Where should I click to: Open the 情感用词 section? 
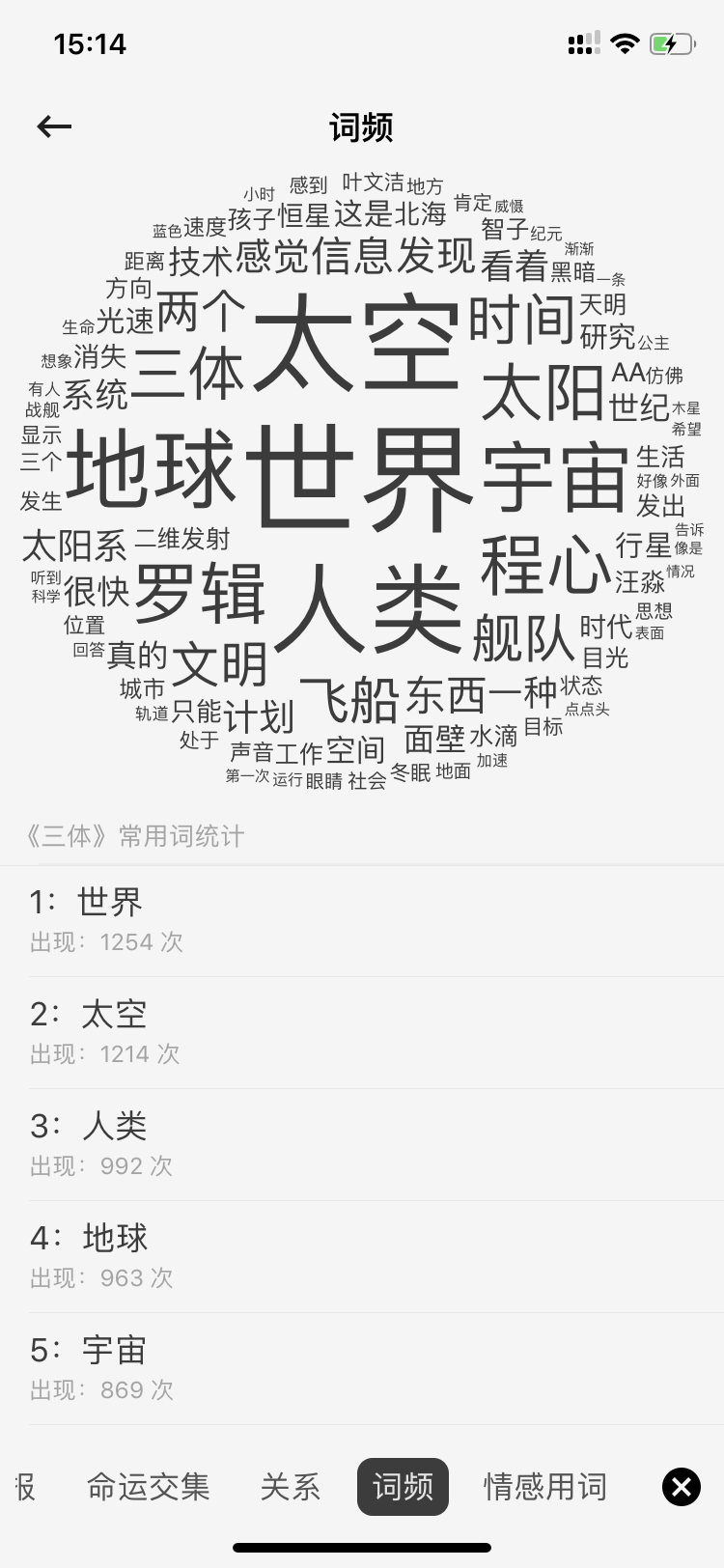coord(544,1487)
